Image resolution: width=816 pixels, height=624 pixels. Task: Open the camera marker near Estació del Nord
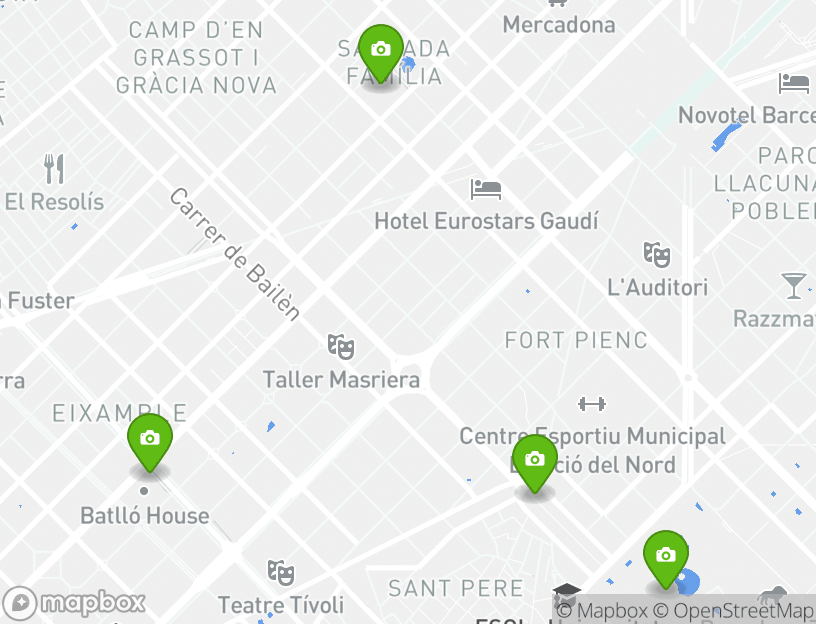tap(535, 461)
